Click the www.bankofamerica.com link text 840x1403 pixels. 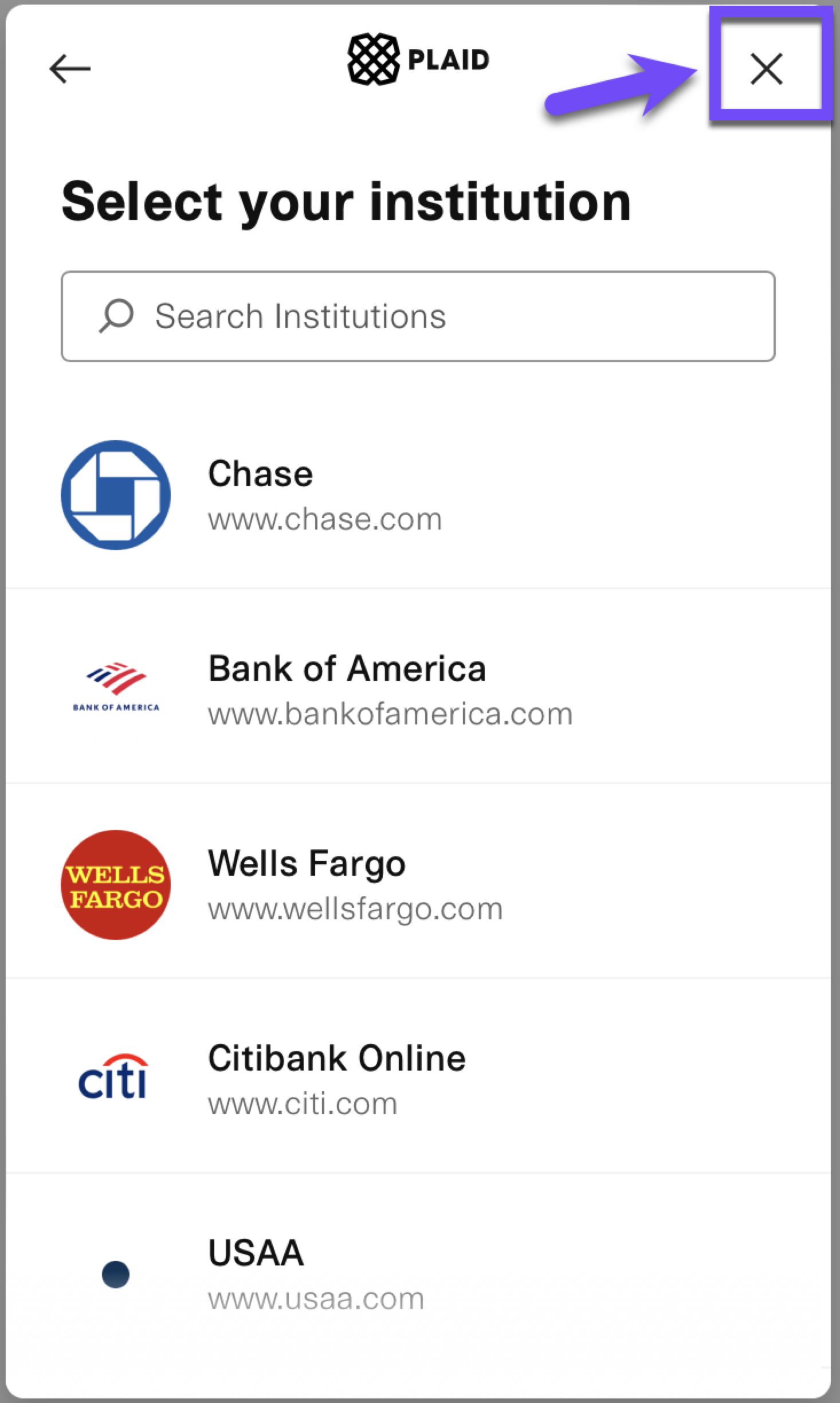tap(391, 714)
